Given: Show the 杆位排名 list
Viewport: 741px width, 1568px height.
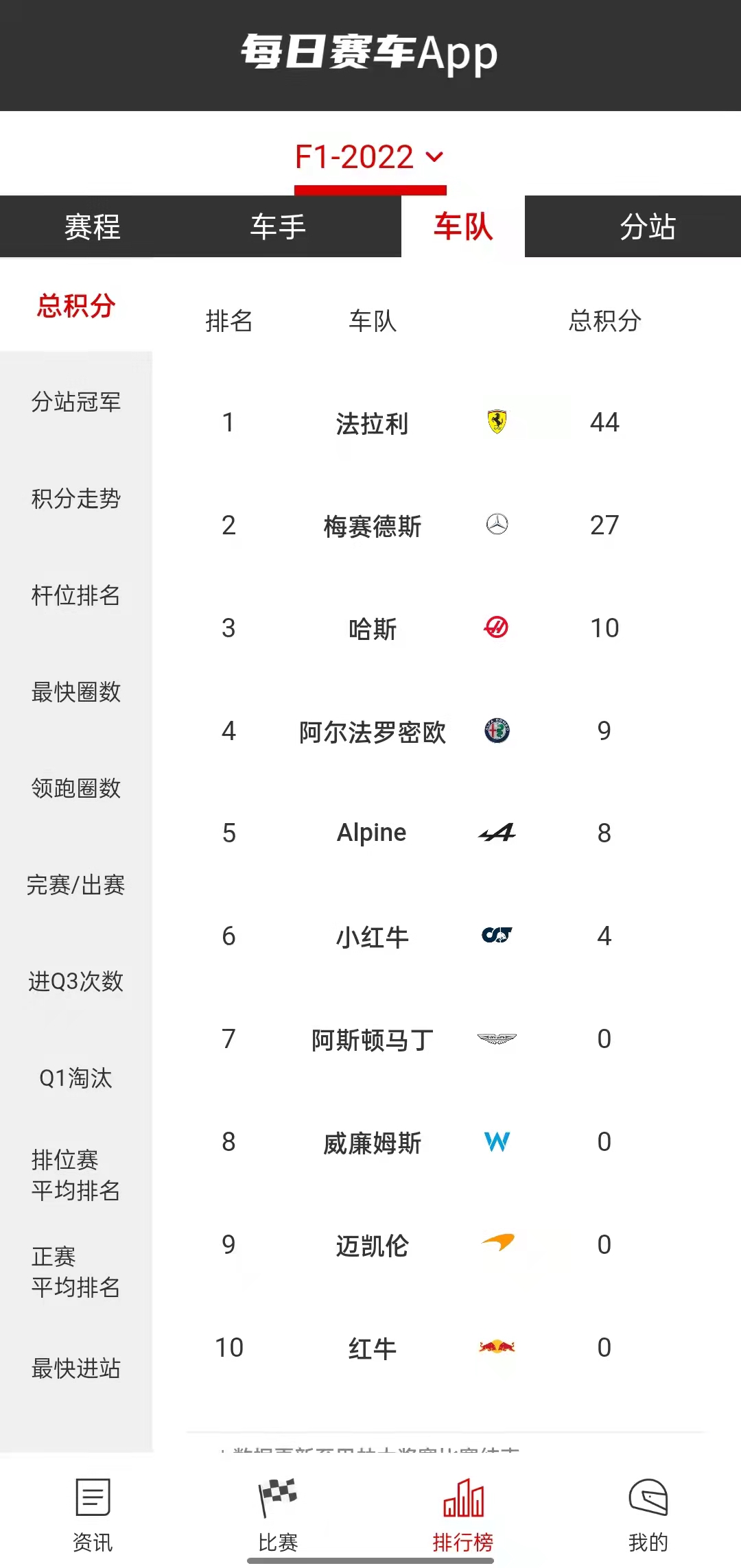Looking at the screenshot, I should click(76, 595).
